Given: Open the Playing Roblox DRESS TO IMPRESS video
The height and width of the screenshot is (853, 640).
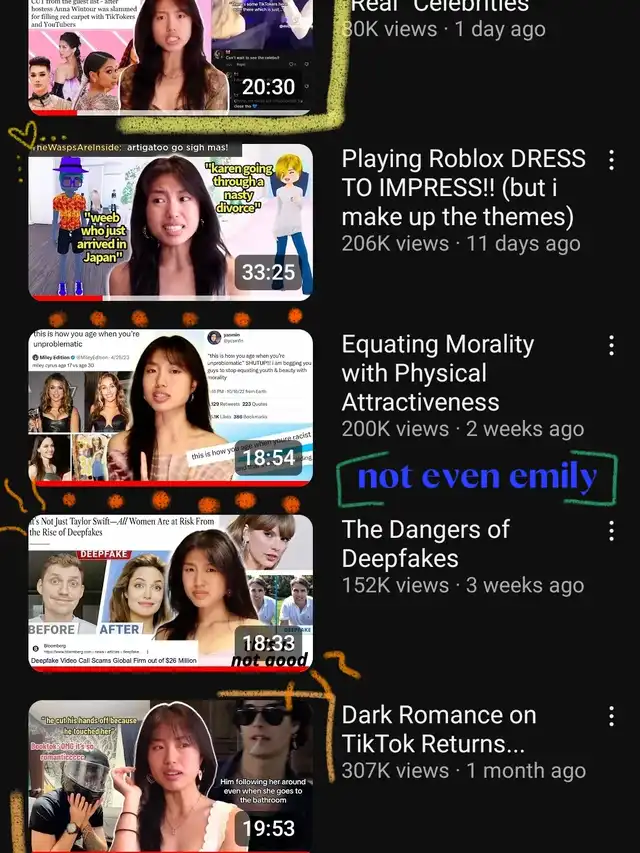Looking at the screenshot, I should (170, 222).
